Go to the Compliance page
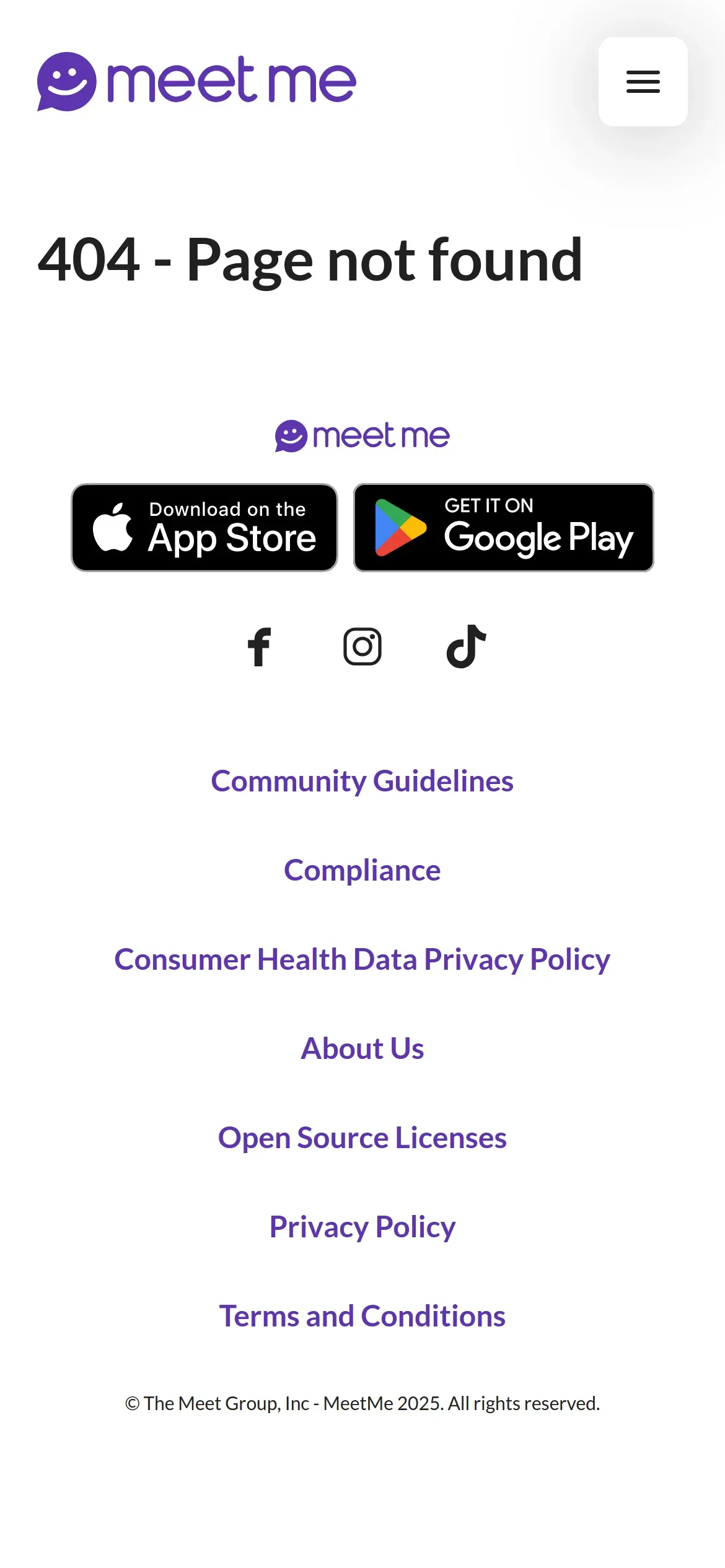This screenshot has width=725, height=1568. pyautogui.click(x=362, y=870)
